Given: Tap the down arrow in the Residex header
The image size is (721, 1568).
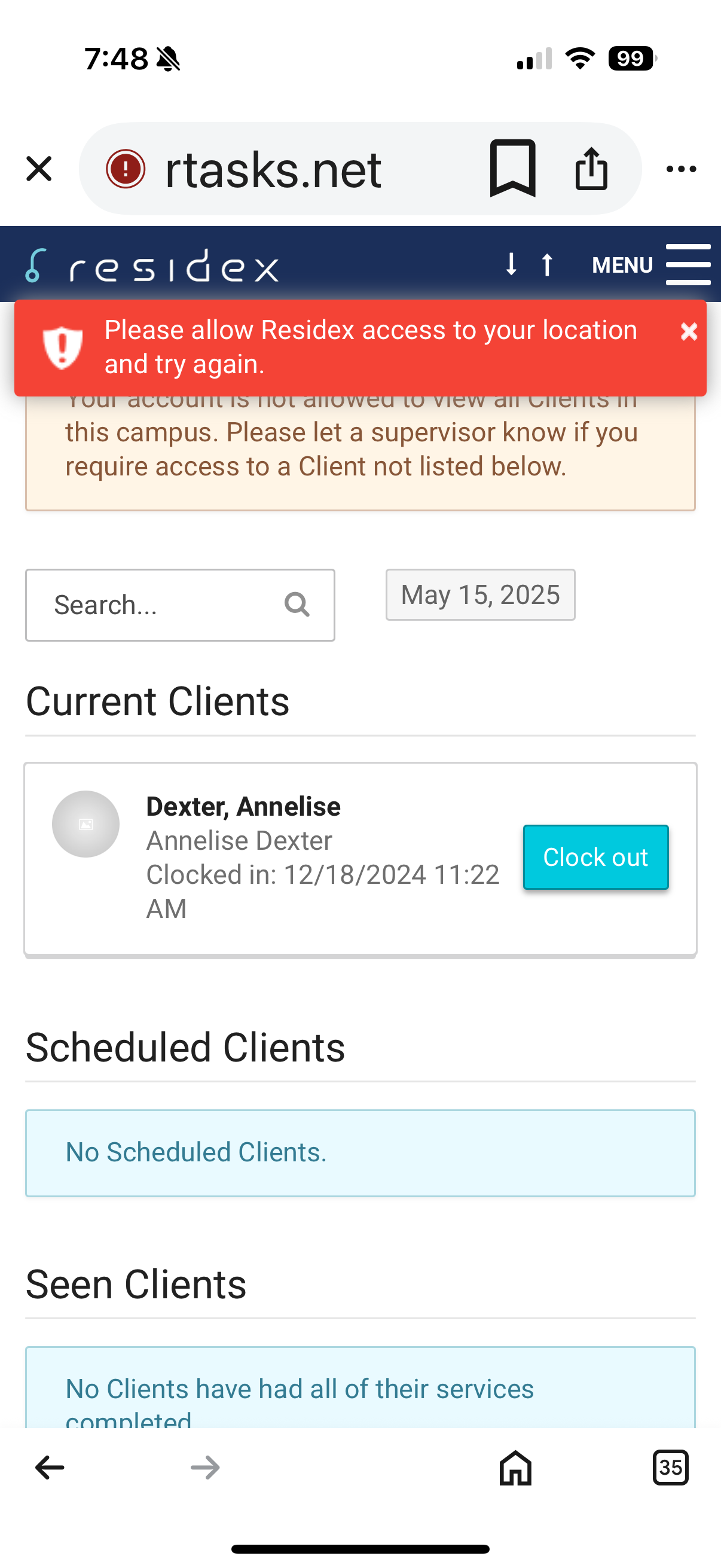Looking at the screenshot, I should point(511,264).
